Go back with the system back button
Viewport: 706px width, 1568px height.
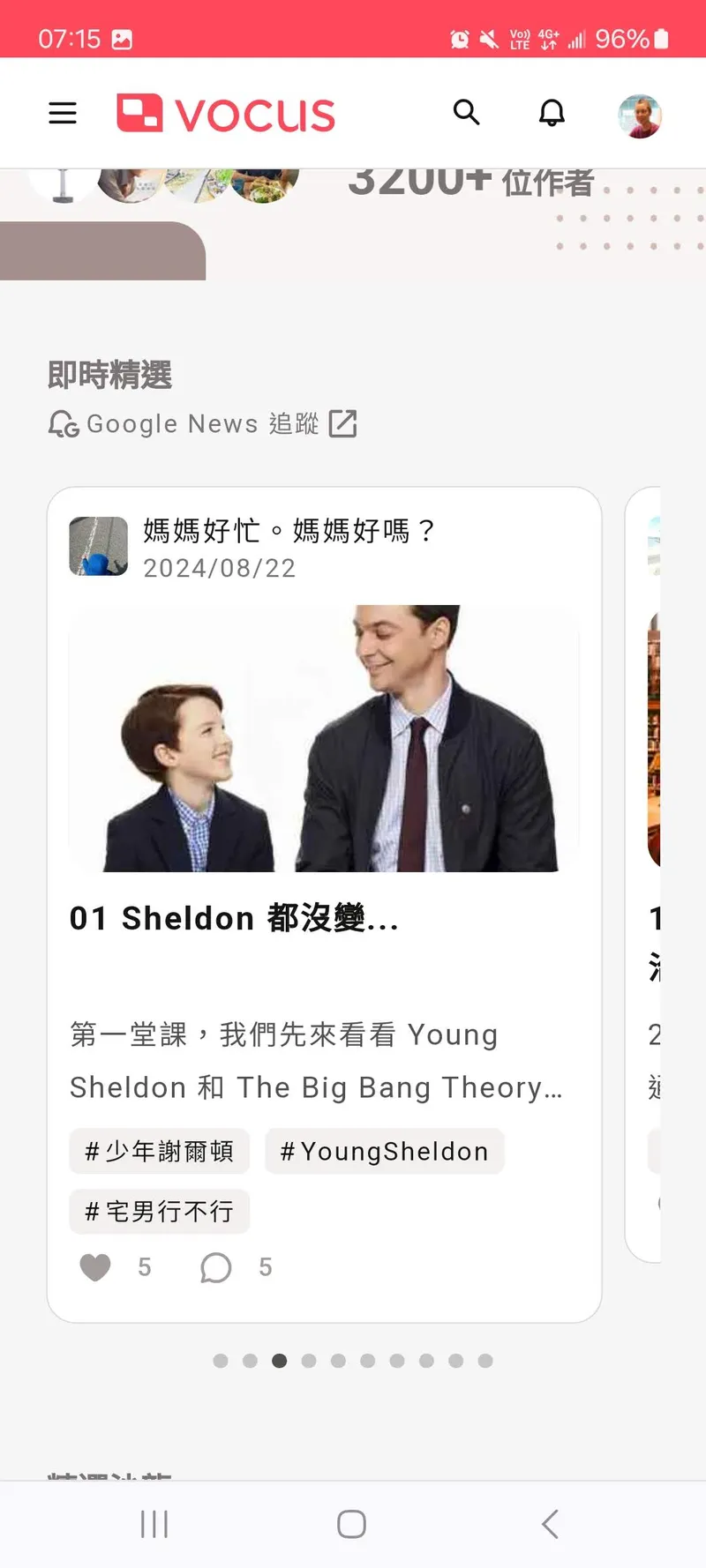click(x=550, y=1524)
